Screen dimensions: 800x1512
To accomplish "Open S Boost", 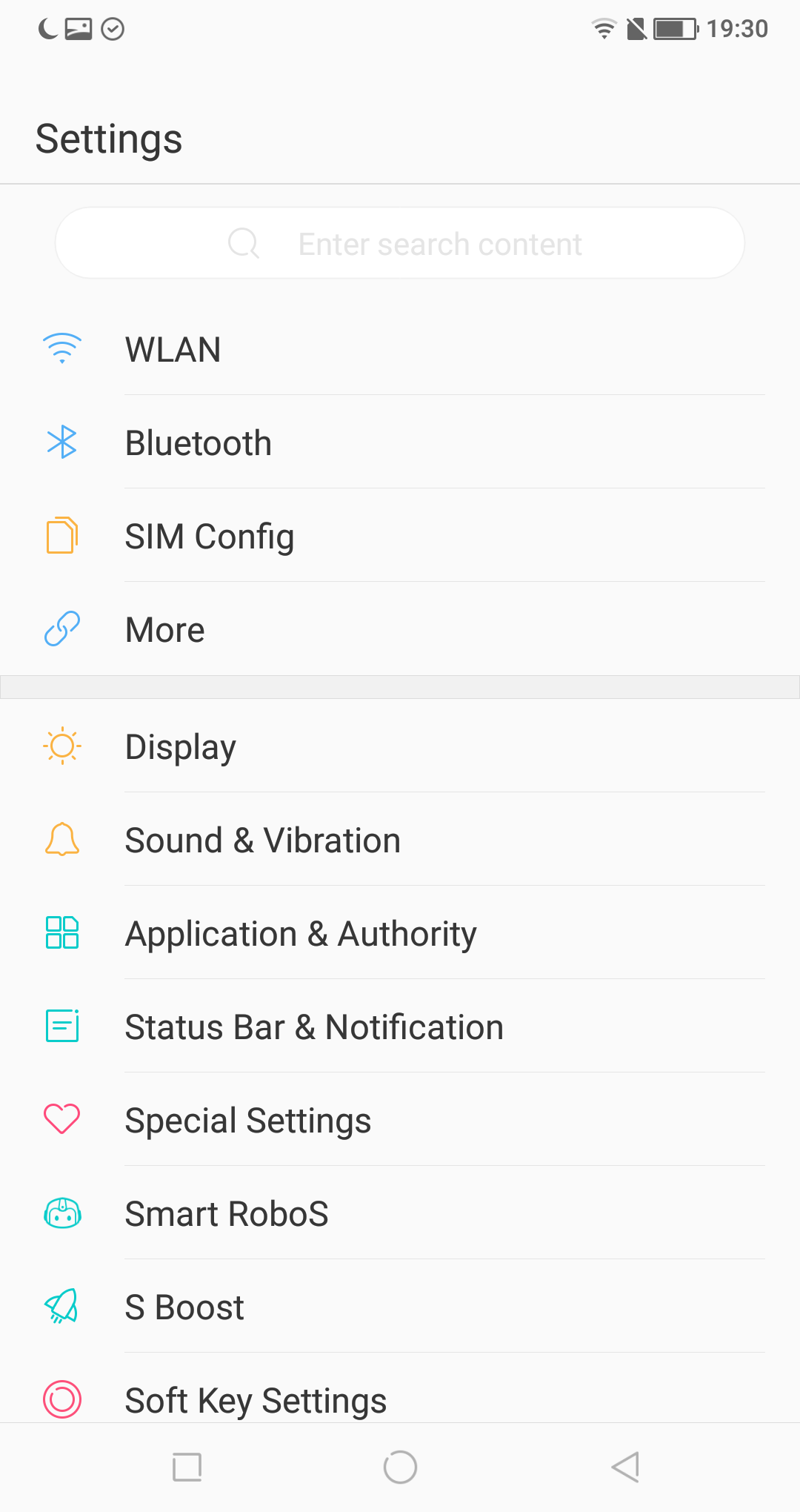I will pyautogui.click(x=400, y=1307).
